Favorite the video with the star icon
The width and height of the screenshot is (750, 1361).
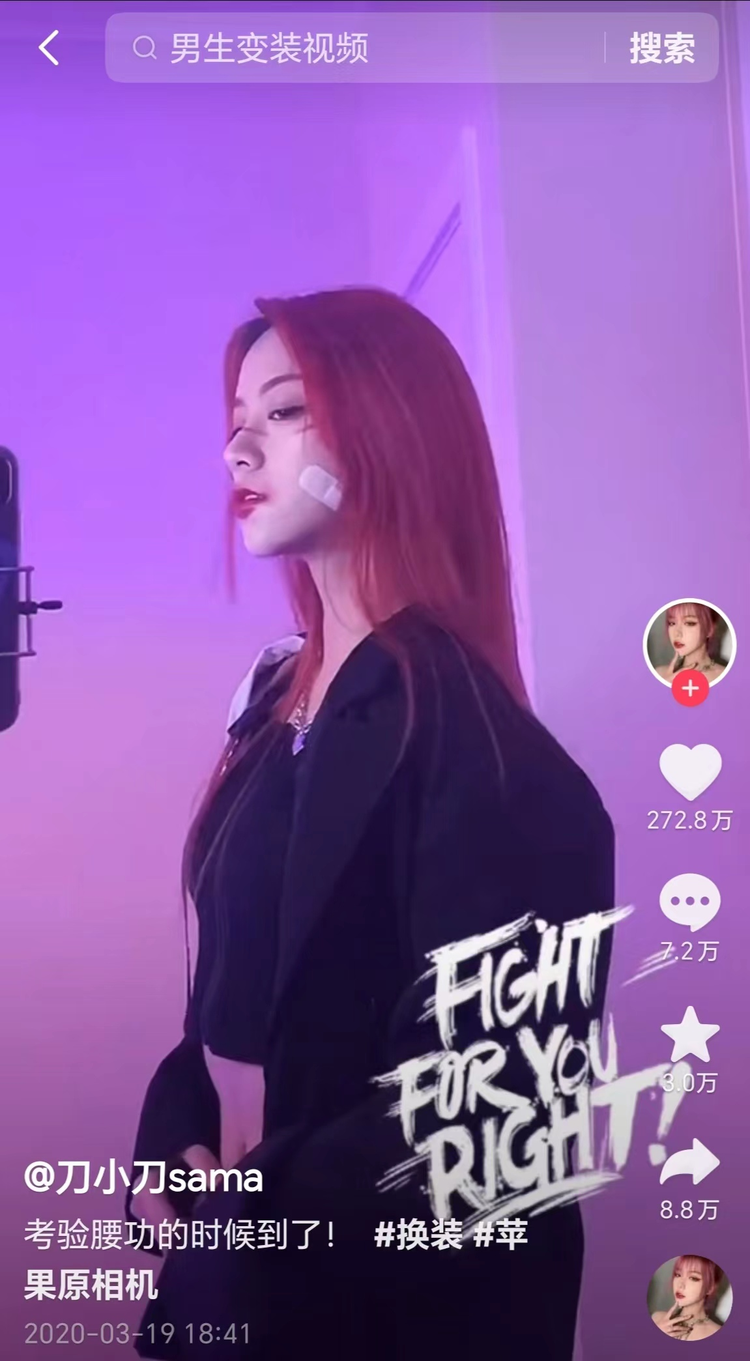tap(690, 1035)
